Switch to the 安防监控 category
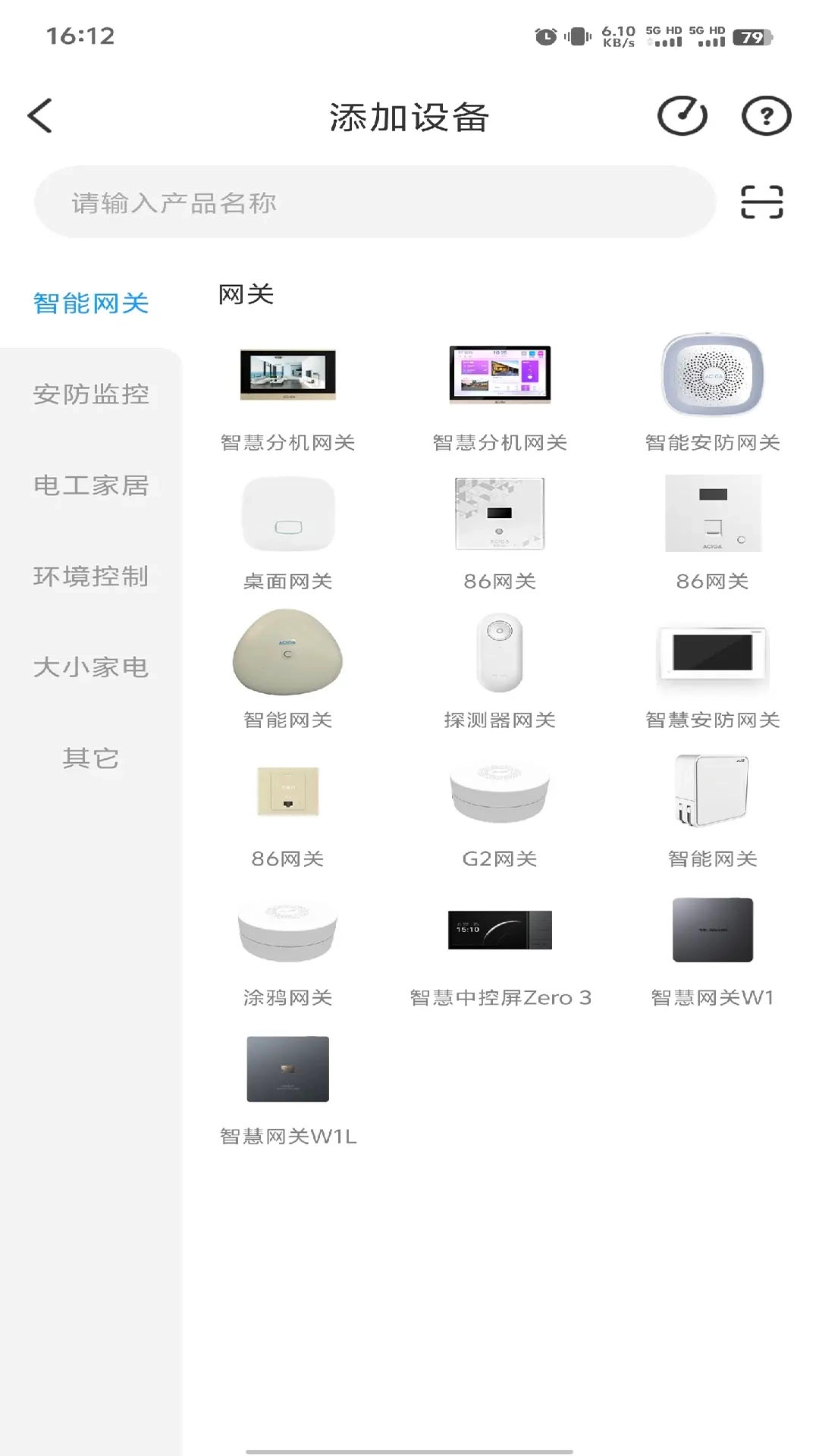Viewport: 819px width, 1456px height. [91, 394]
